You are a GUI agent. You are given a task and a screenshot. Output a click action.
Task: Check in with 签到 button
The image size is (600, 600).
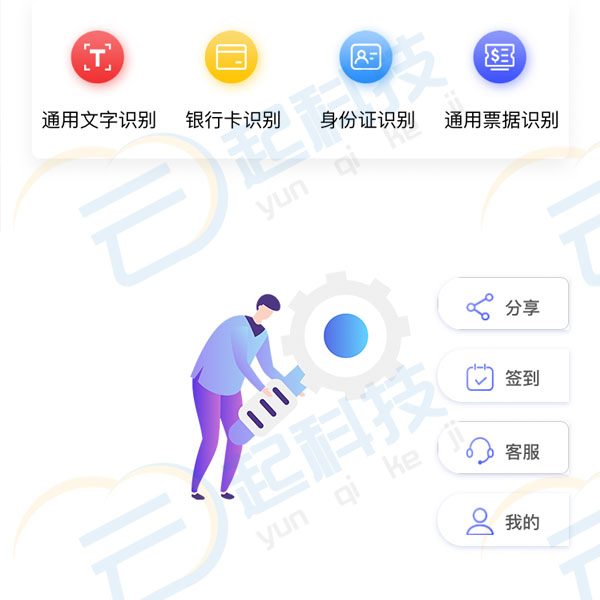pos(504,379)
